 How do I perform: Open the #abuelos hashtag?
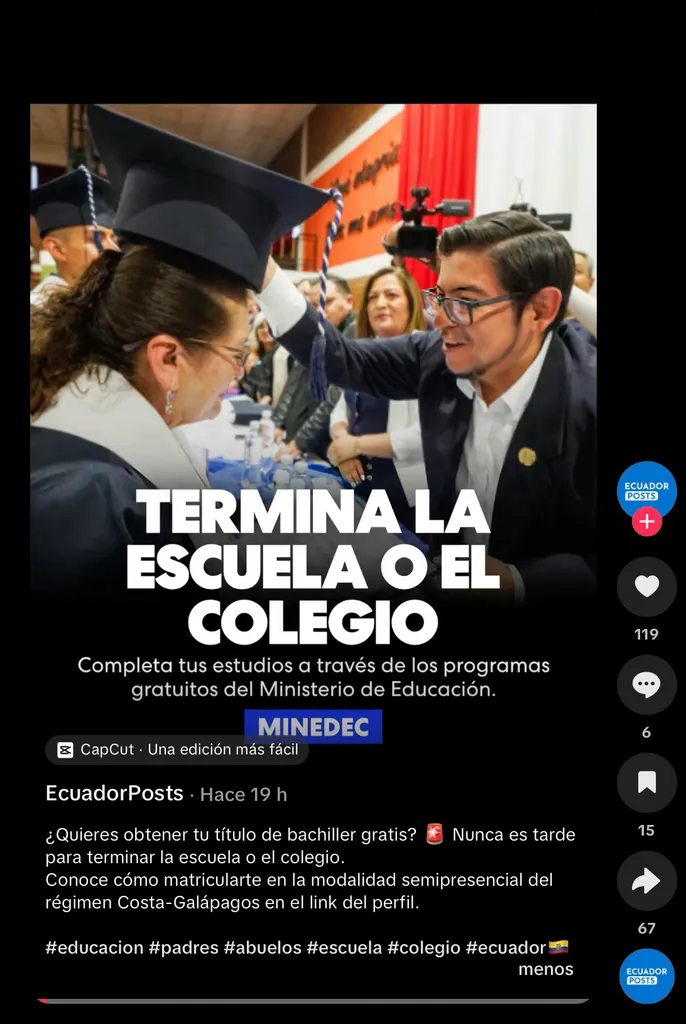pyautogui.click(x=263, y=948)
